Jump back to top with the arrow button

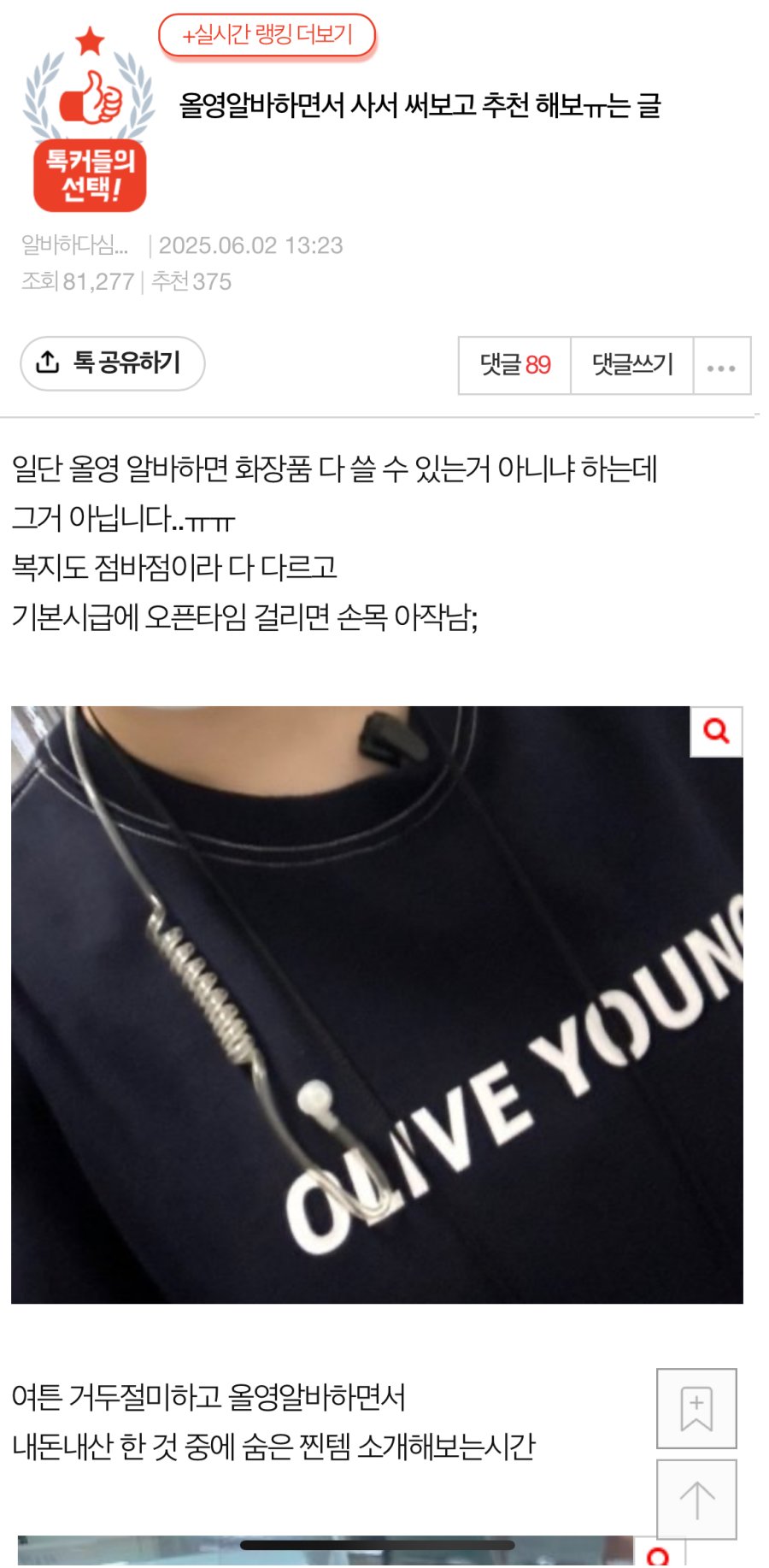coord(696,1500)
